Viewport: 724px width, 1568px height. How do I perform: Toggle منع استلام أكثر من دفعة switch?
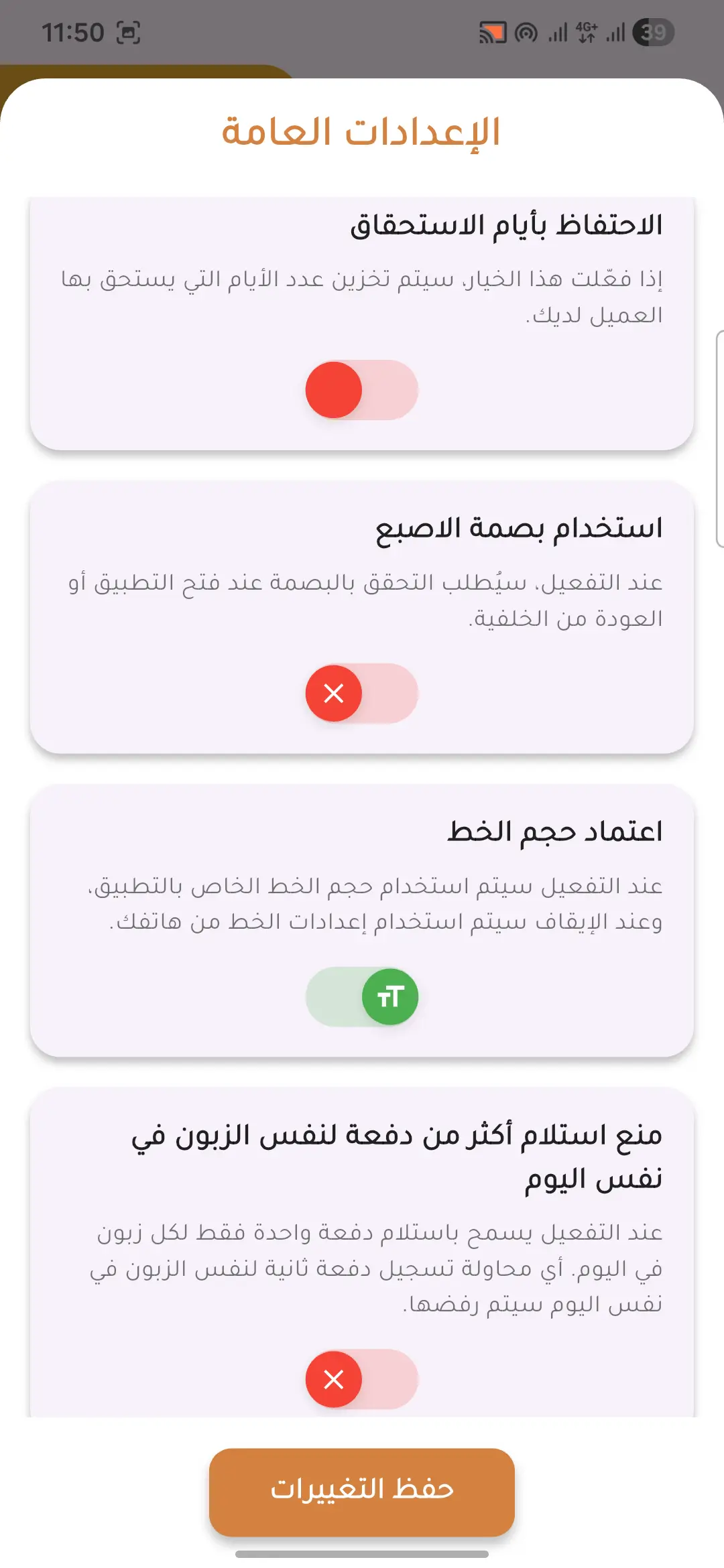coord(361,1379)
